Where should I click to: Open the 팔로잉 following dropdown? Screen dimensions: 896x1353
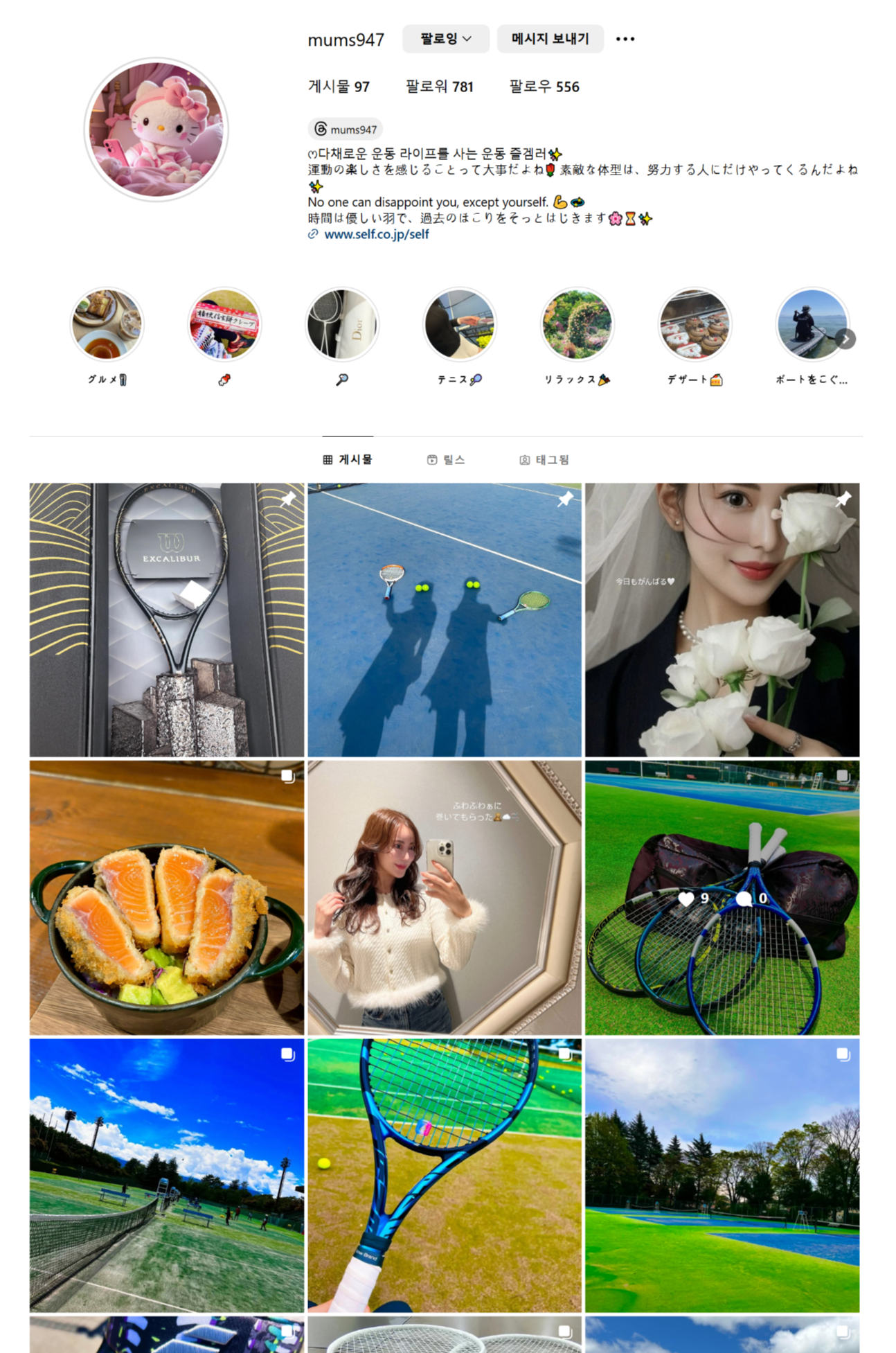coord(445,39)
